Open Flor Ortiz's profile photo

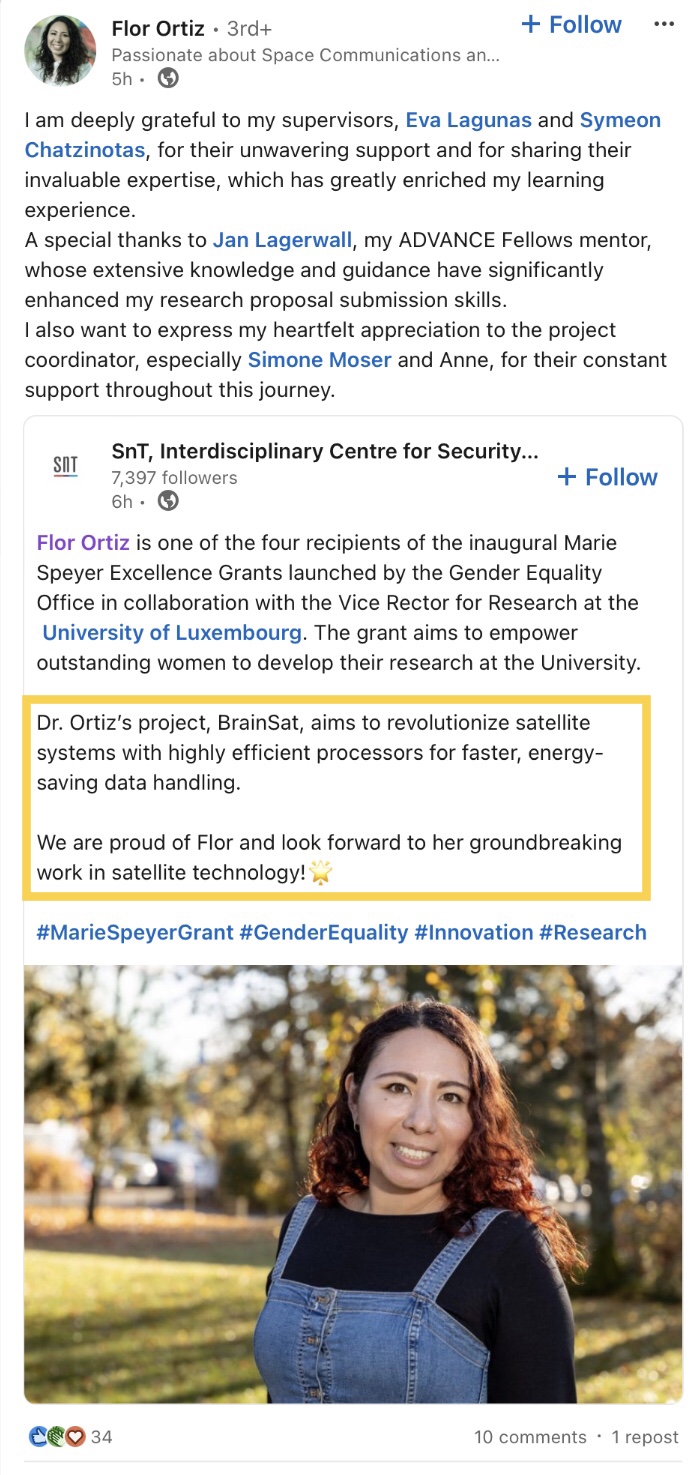coord(60,50)
